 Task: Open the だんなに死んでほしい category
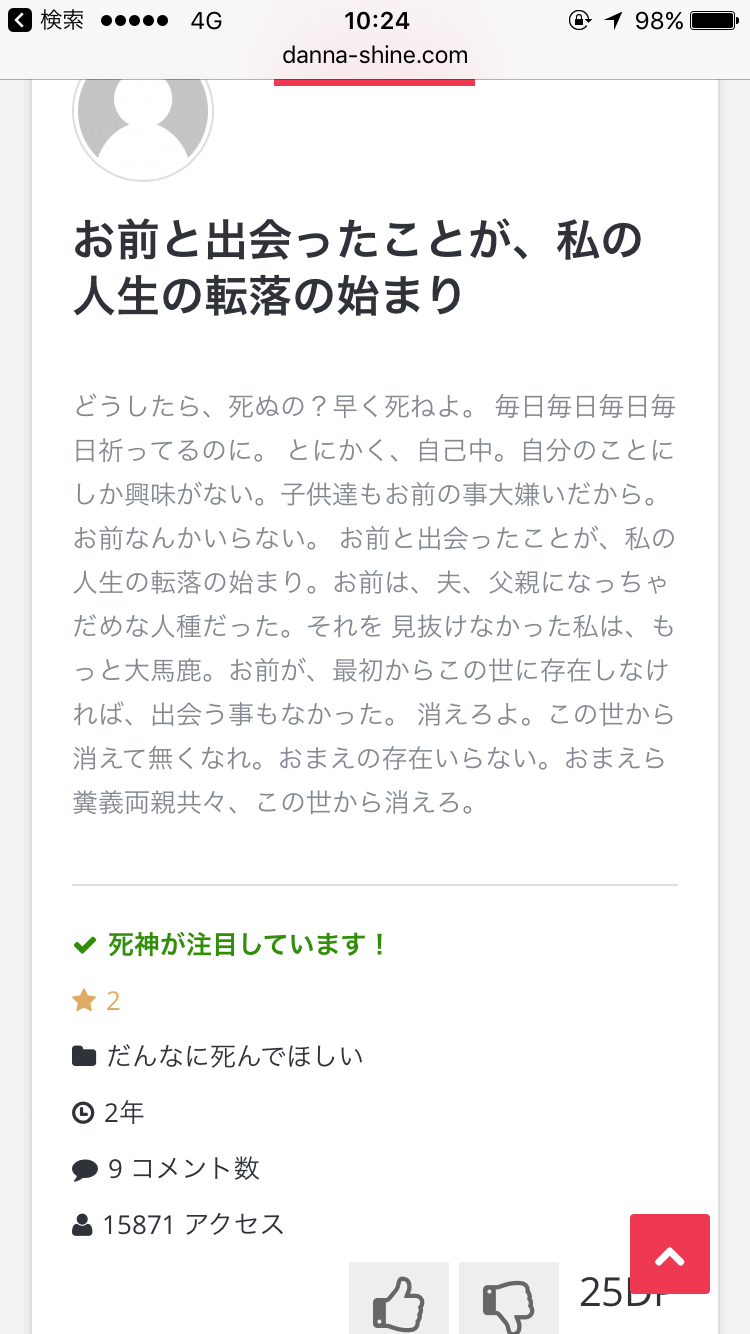pyautogui.click(x=234, y=1056)
